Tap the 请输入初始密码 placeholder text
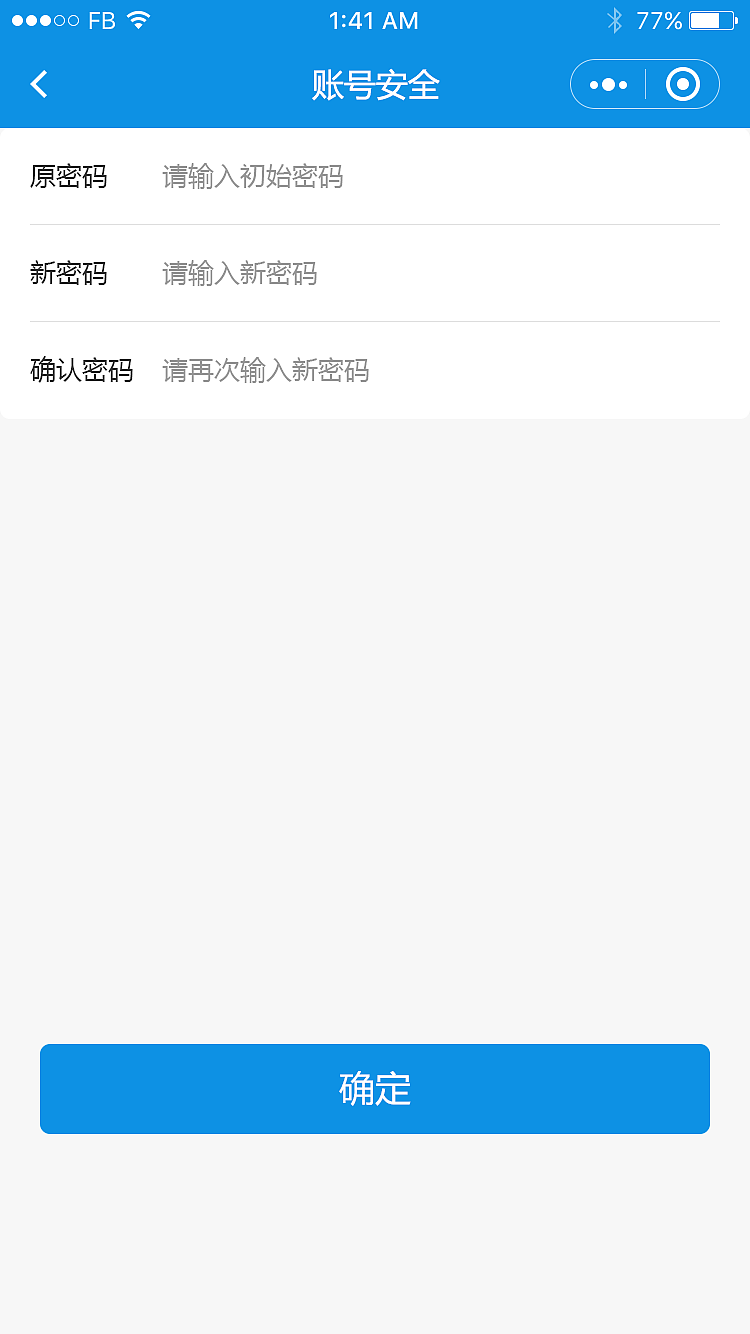750x1334 pixels. (x=252, y=177)
